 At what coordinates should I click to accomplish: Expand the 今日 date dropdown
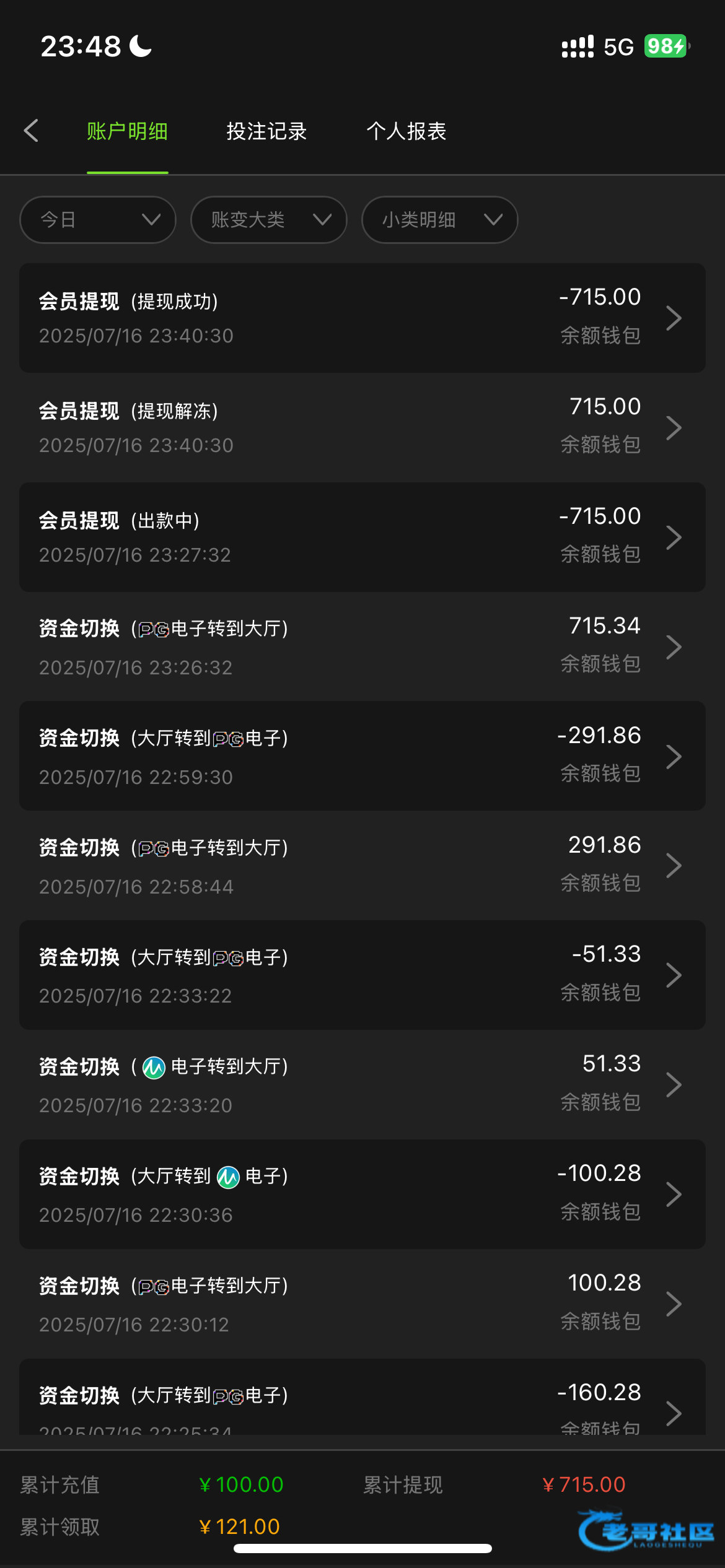coord(98,220)
